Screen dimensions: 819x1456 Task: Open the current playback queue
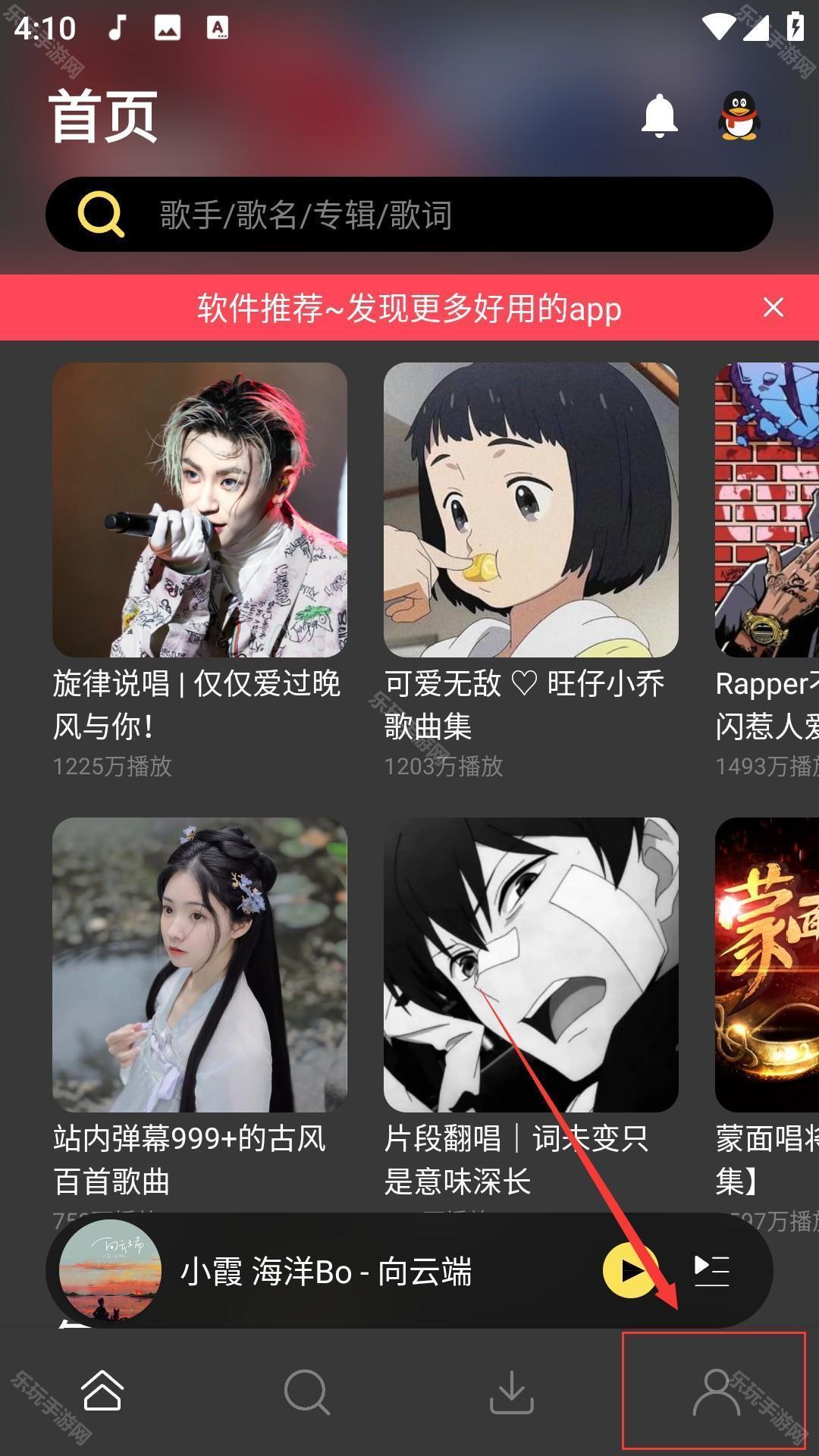(x=711, y=1270)
